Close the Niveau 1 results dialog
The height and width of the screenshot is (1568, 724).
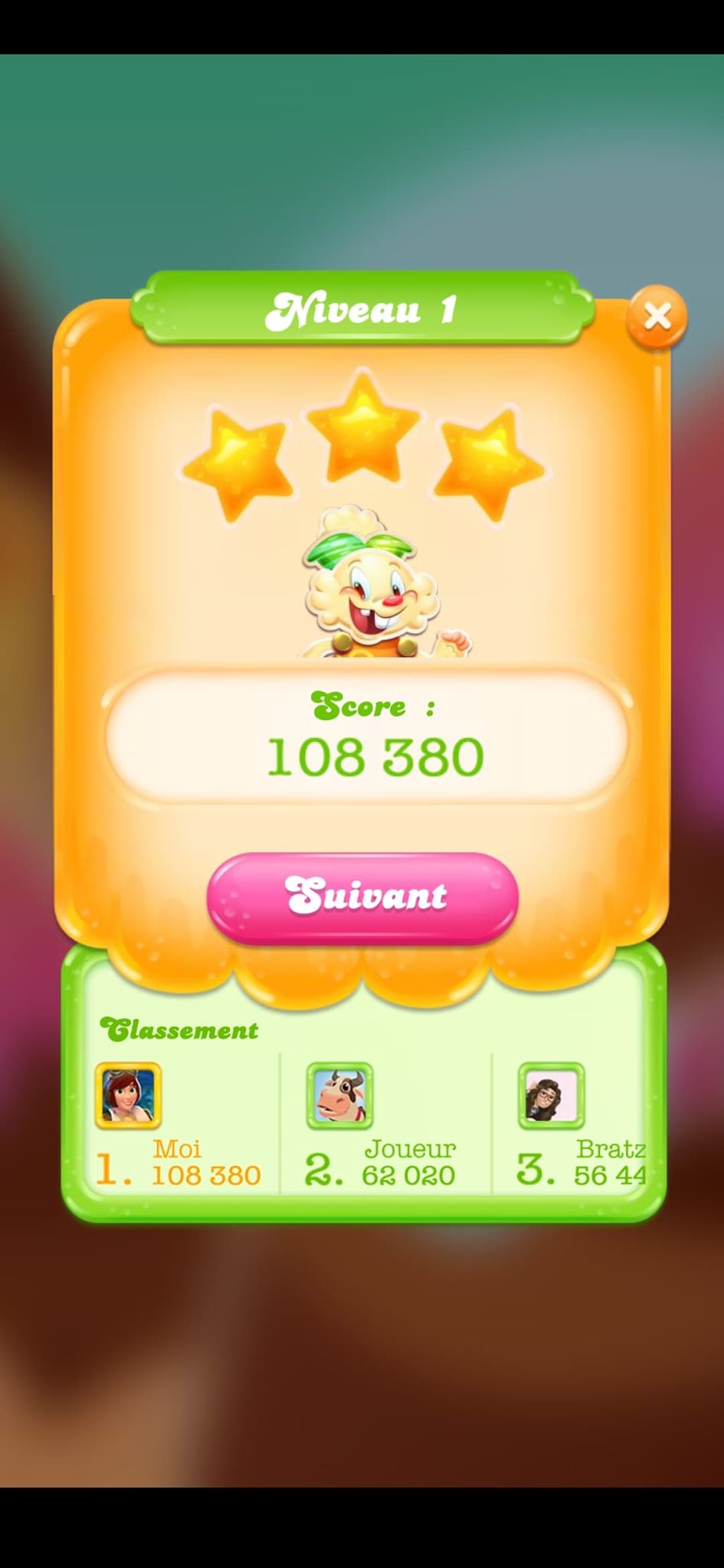click(657, 315)
